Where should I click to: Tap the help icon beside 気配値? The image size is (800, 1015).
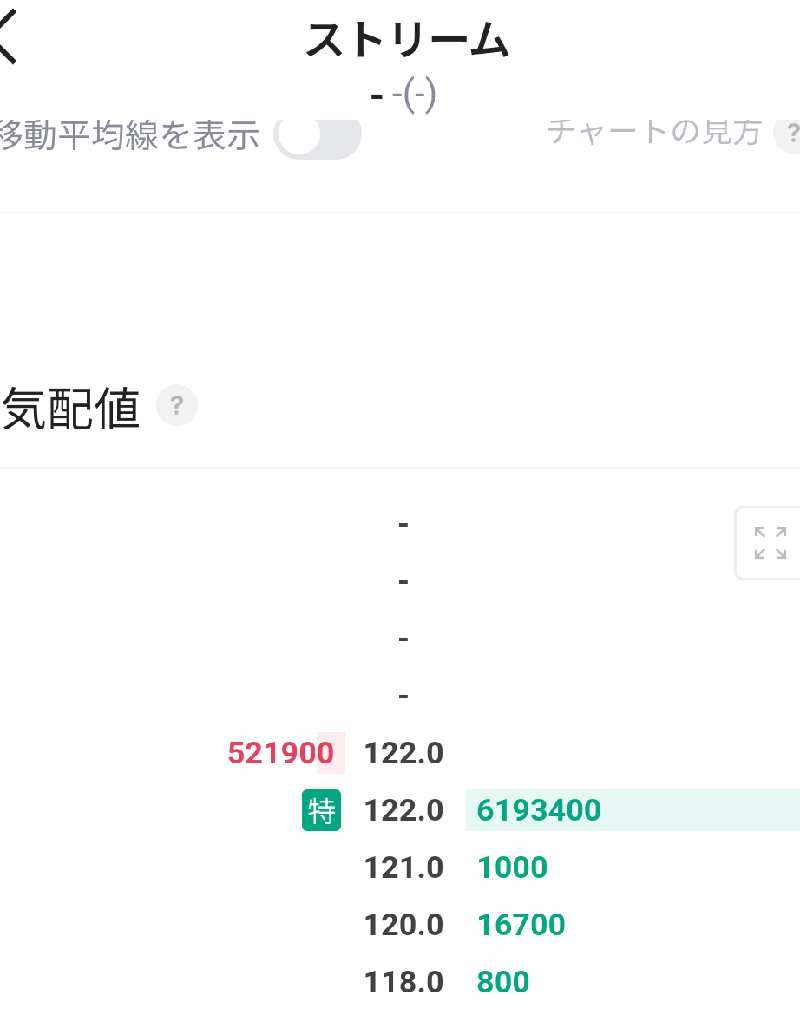coord(177,407)
